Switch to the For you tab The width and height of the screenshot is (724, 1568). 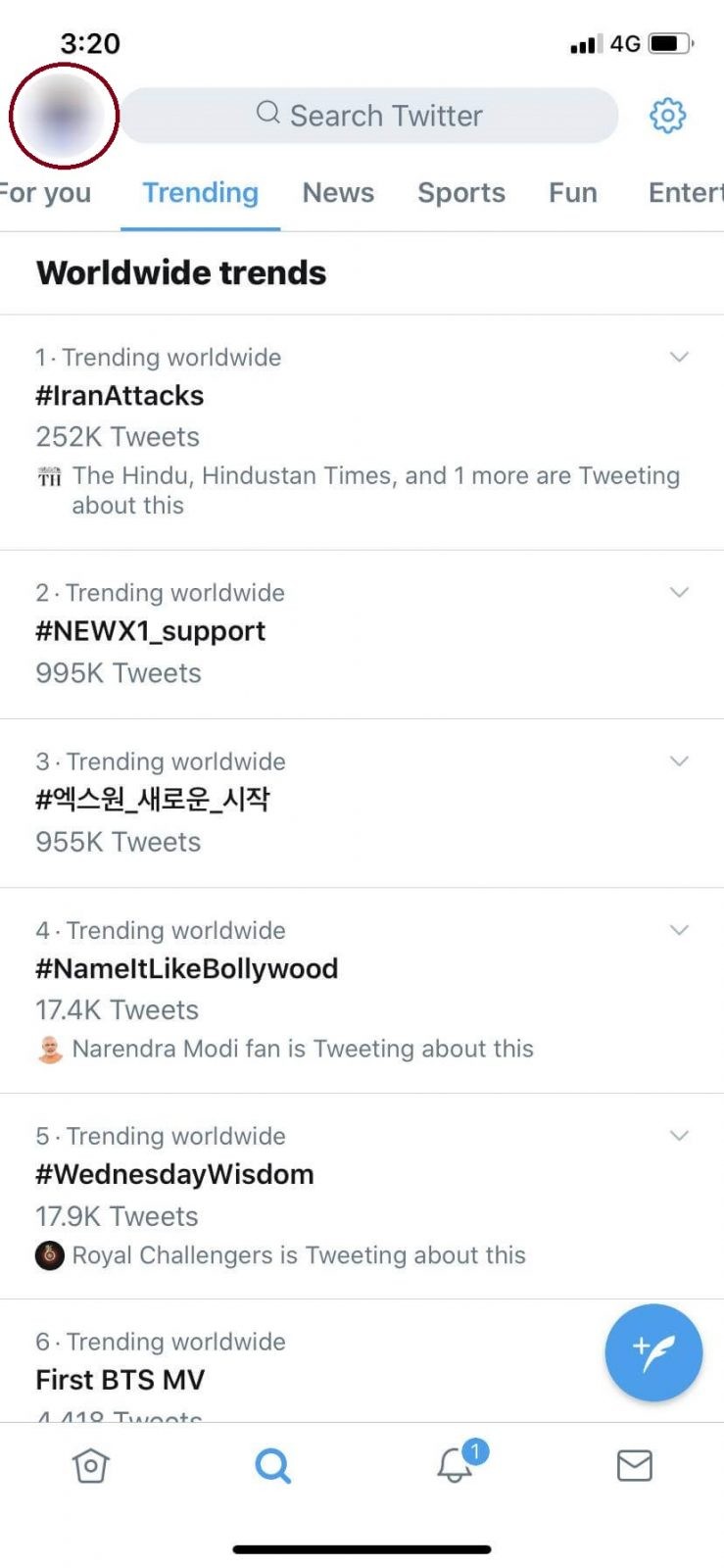click(45, 193)
